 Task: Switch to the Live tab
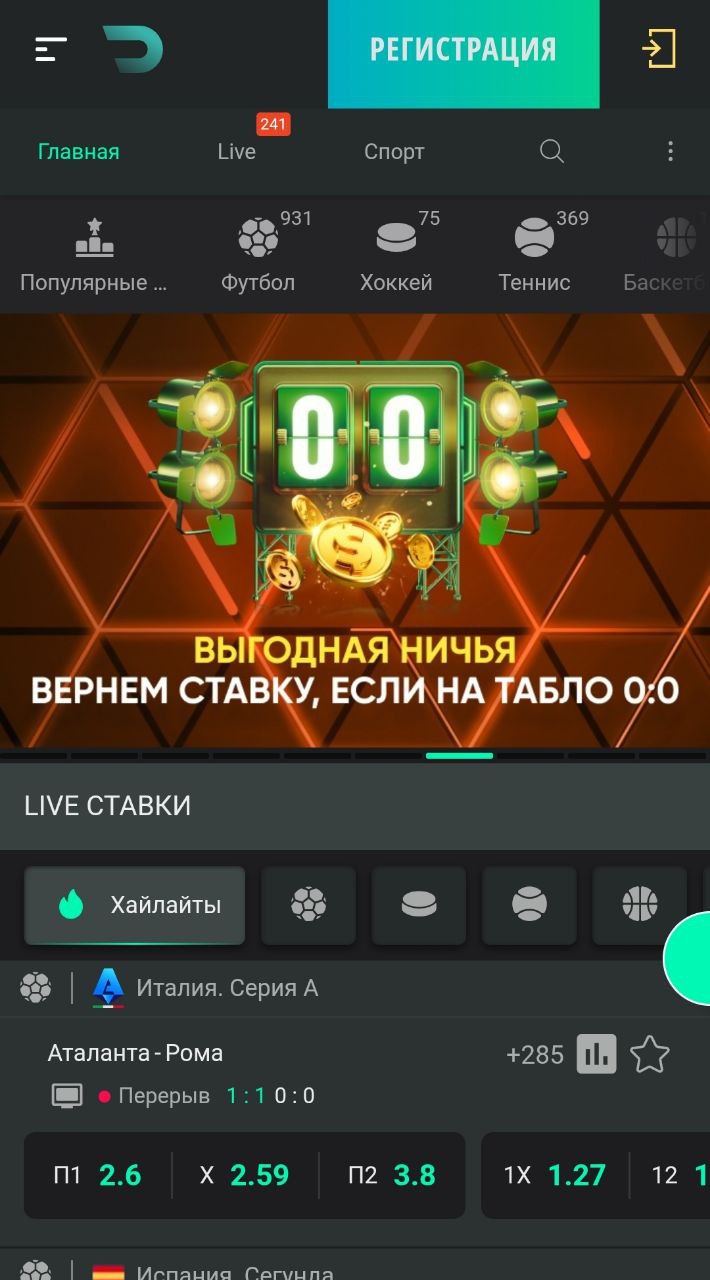[x=237, y=152]
